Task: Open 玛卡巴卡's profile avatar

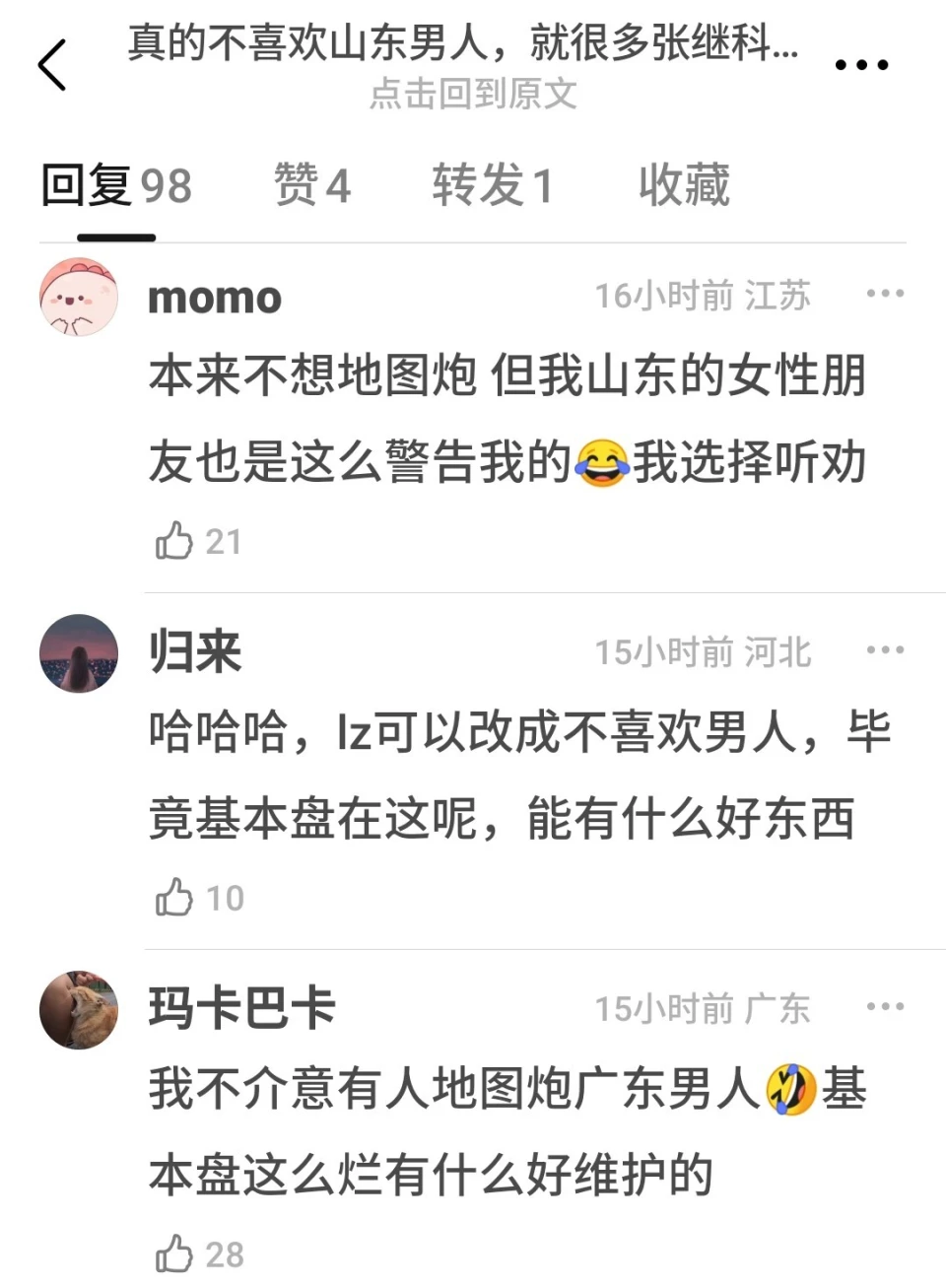Action: [x=79, y=1010]
